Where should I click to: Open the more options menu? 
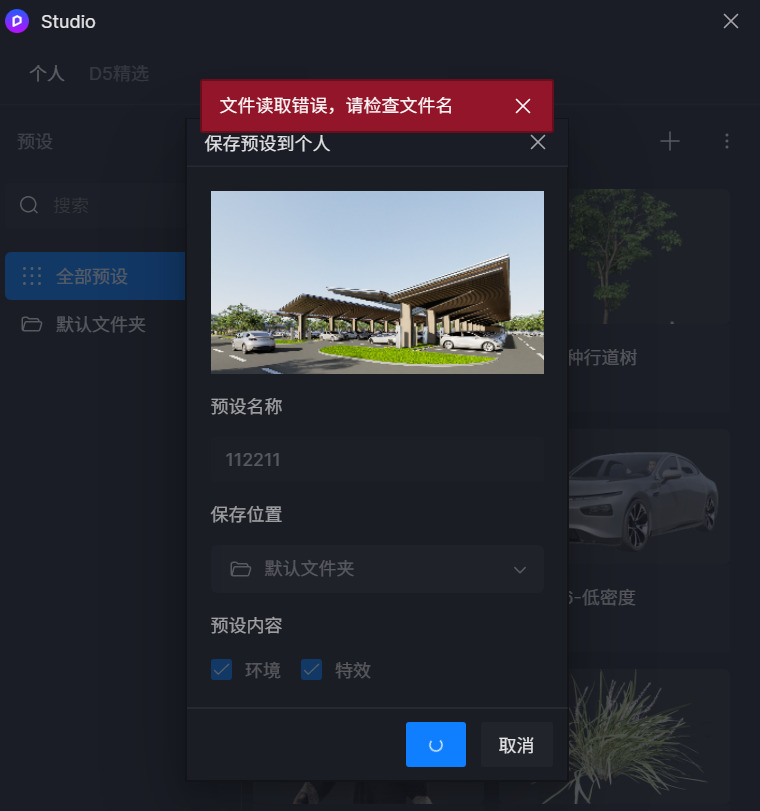(x=727, y=141)
